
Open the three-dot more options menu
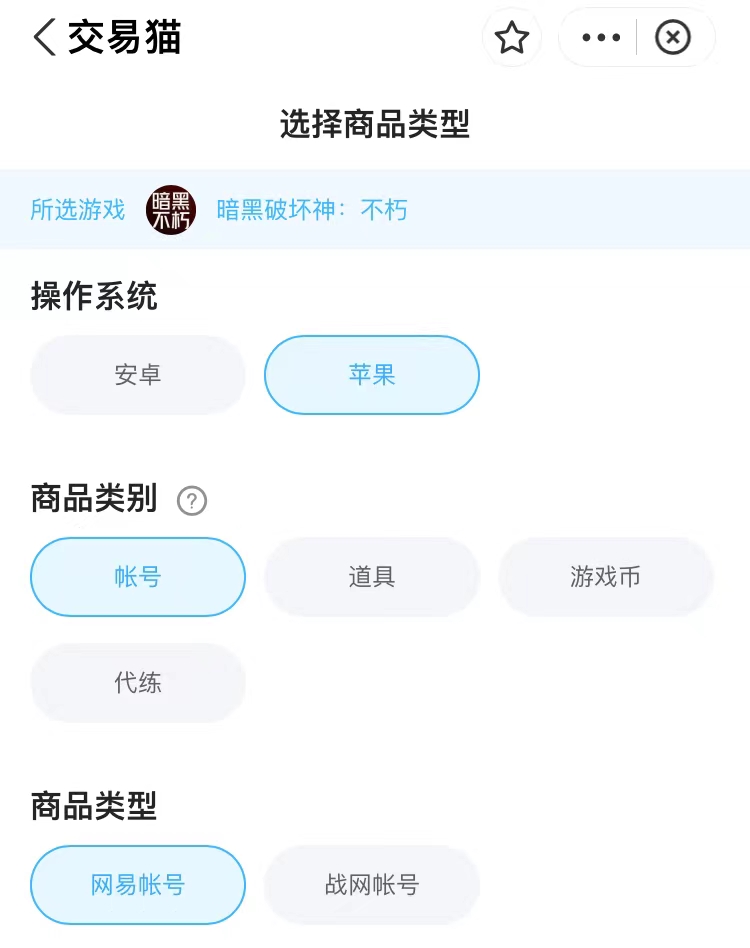pyautogui.click(x=600, y=39)
